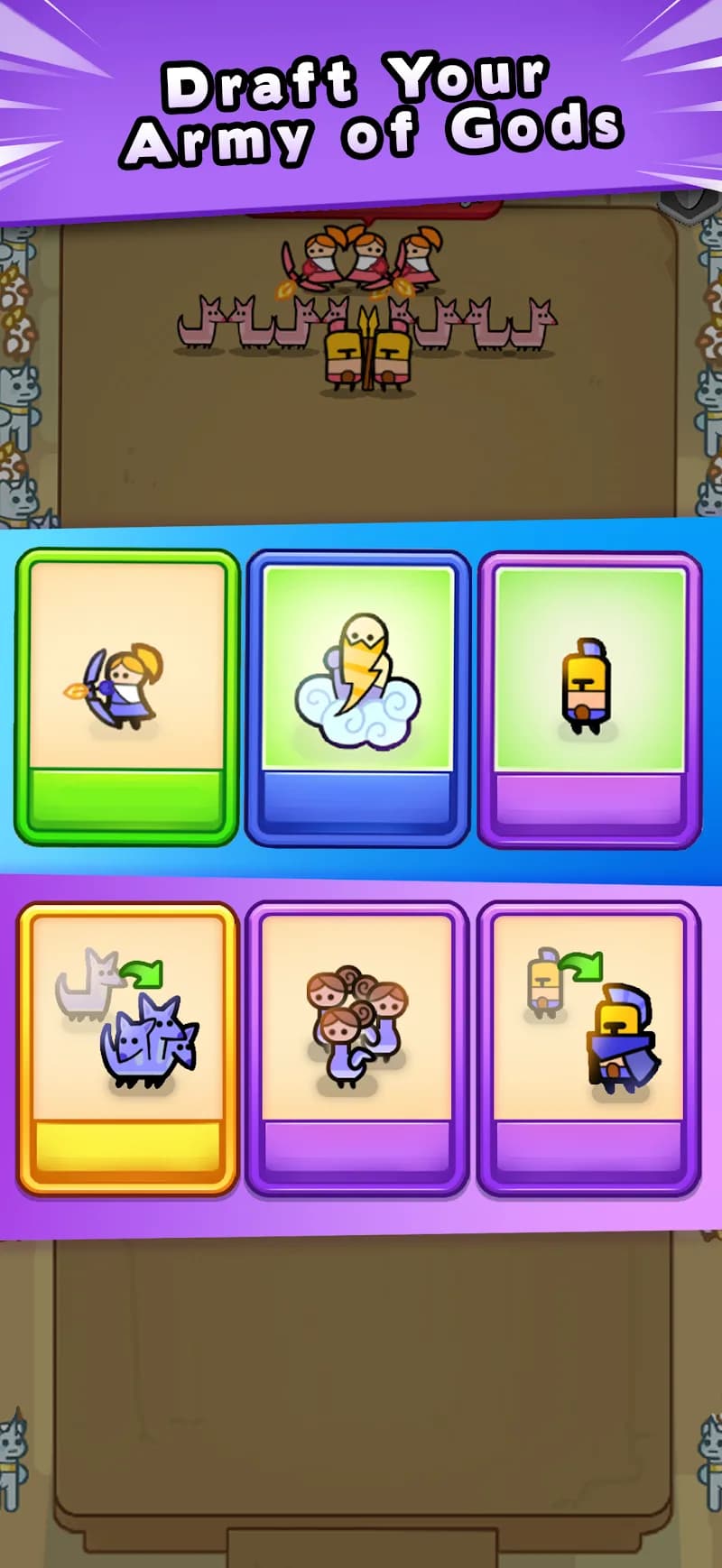Tap the yellow footer strip of the transform card
The height and width of the screenshot is (1568, 722).
126,1141
